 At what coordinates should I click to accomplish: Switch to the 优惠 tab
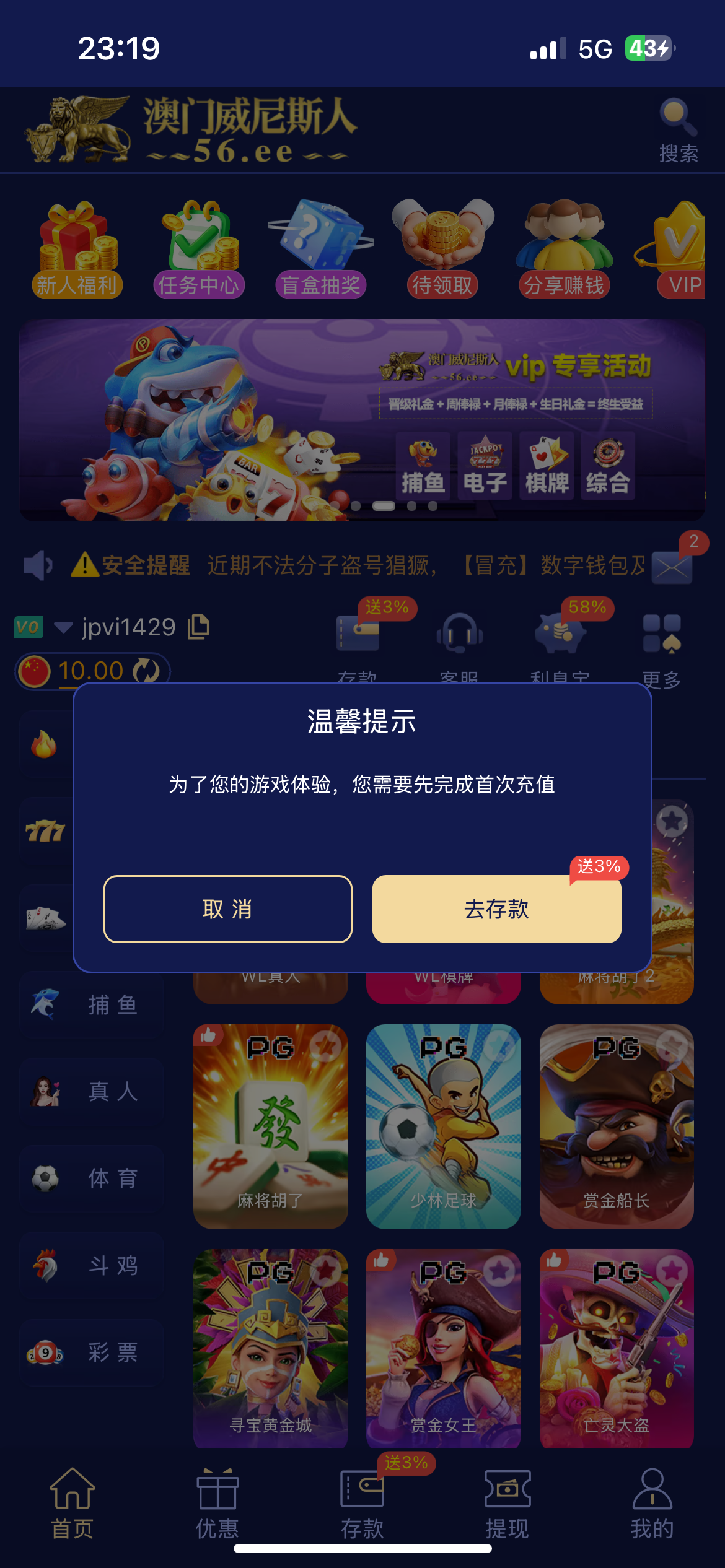[x=217, y=1502]
